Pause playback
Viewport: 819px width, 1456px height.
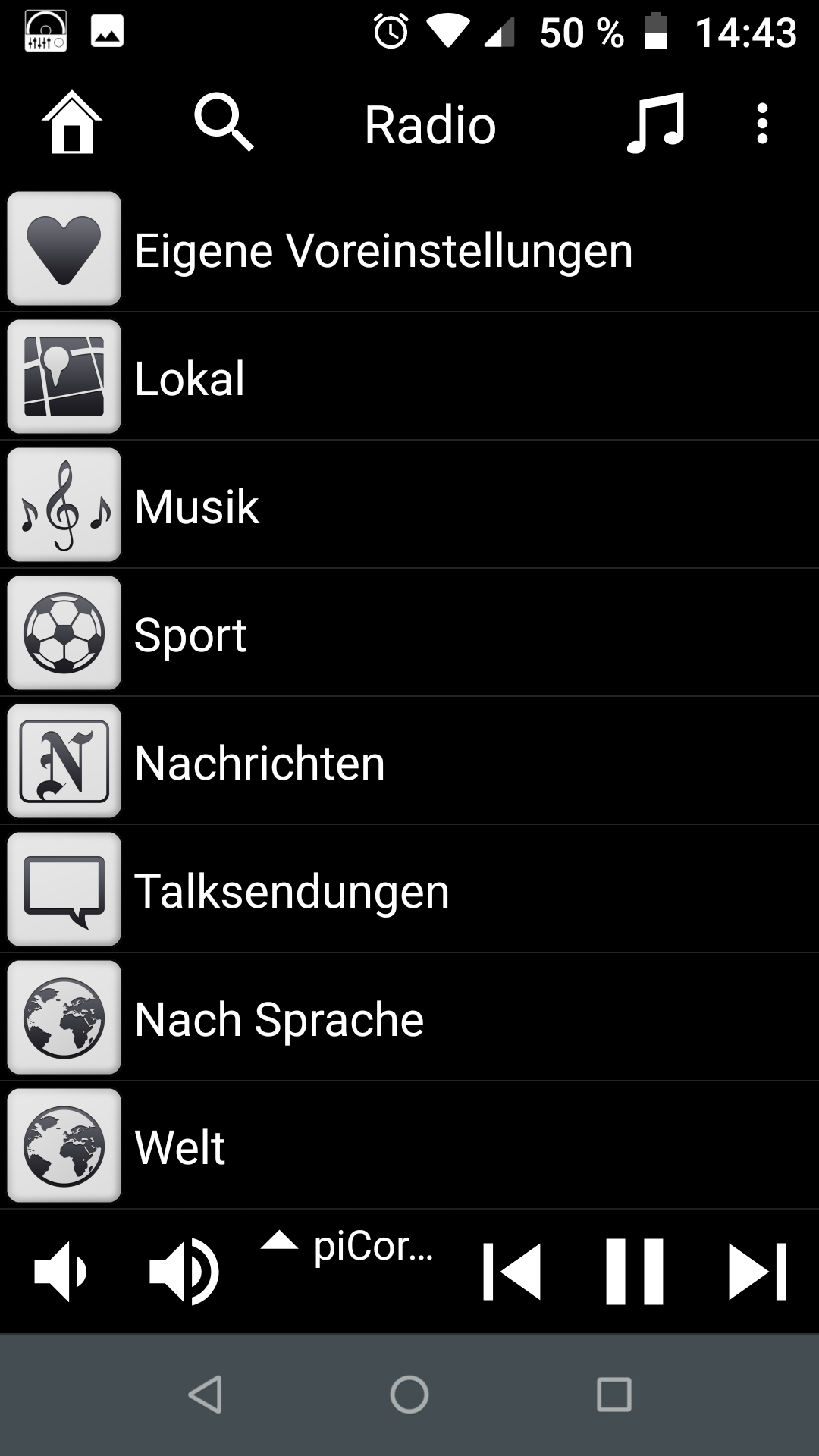tap(635, 1272)
